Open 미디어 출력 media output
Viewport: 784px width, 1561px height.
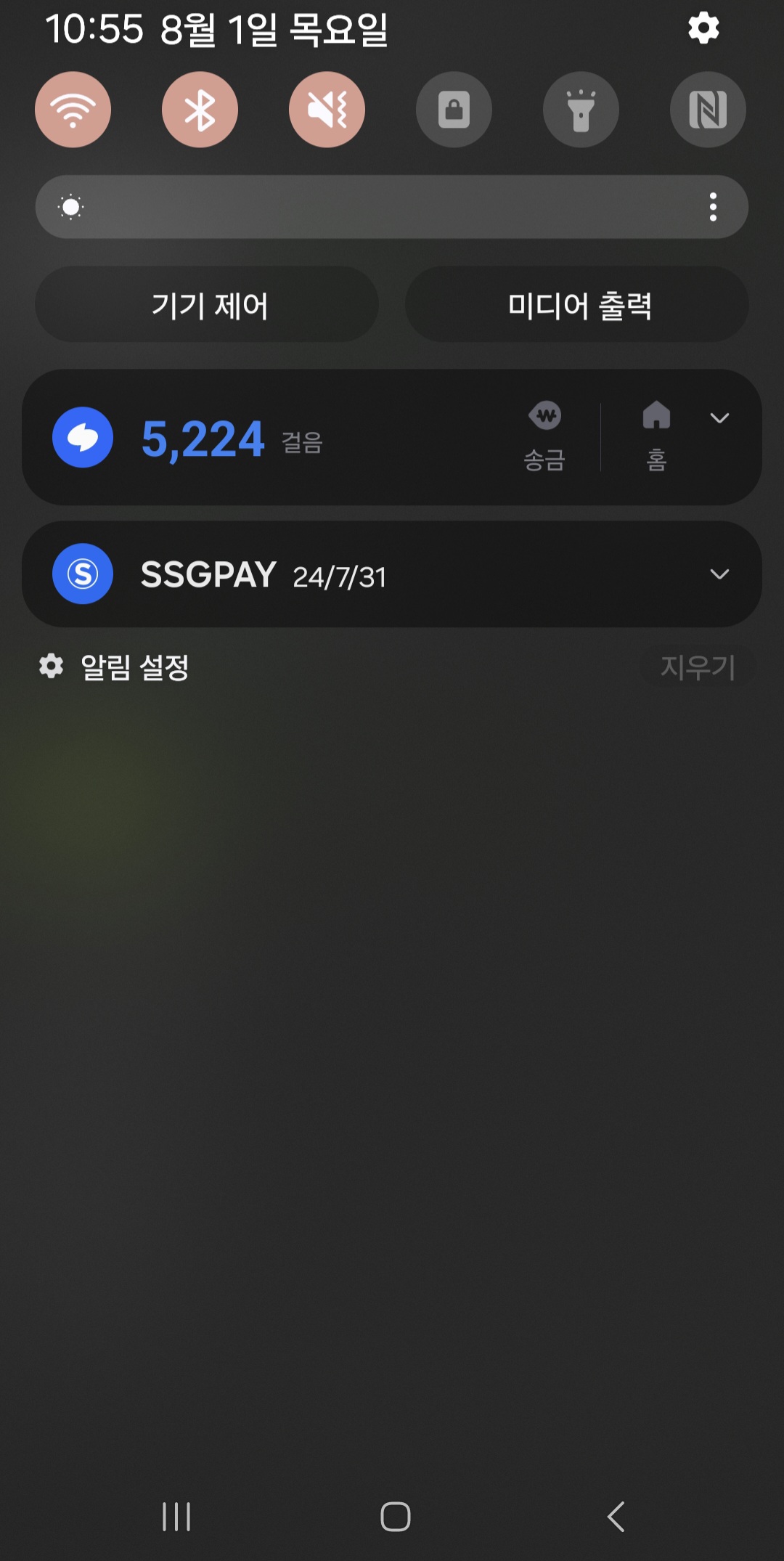[577, 304]
